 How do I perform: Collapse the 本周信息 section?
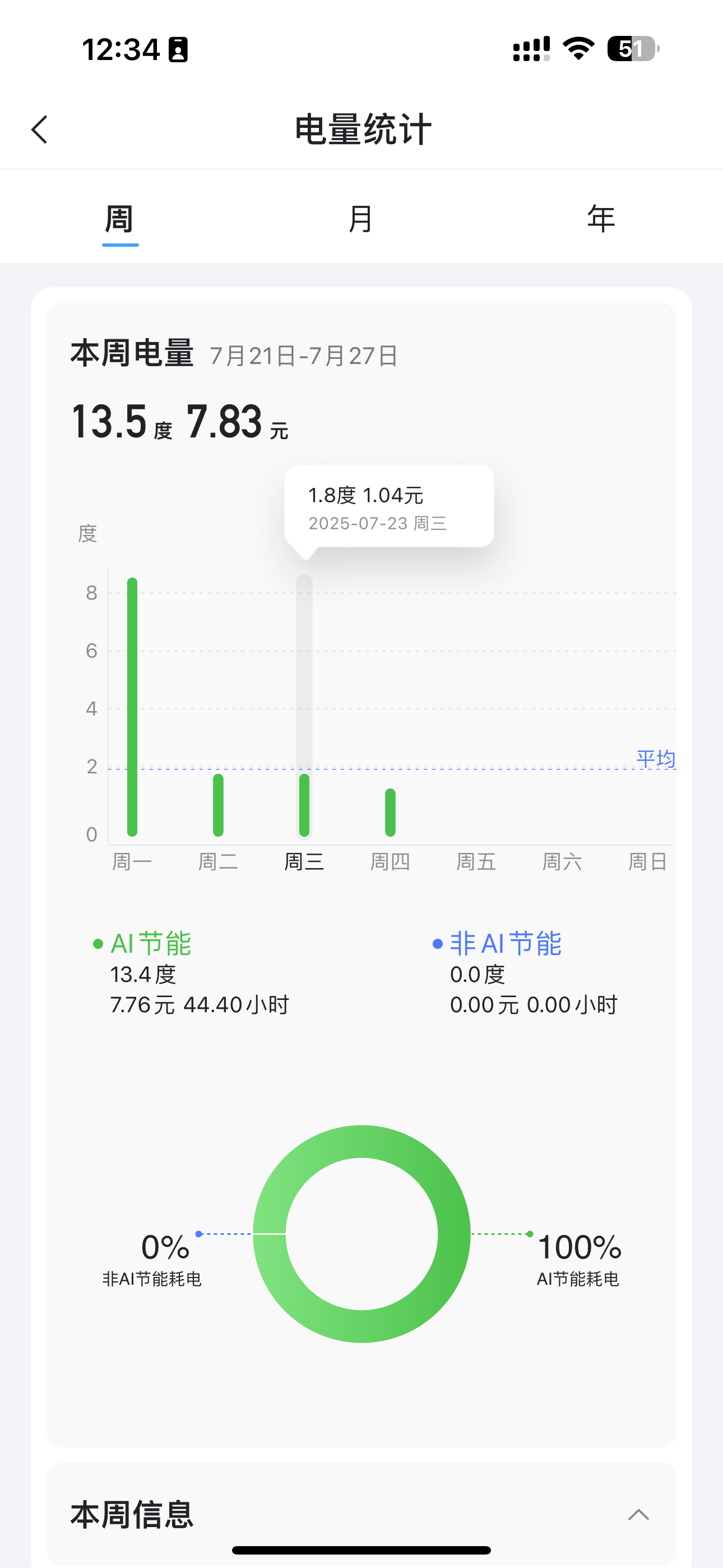pos(638,1514)
